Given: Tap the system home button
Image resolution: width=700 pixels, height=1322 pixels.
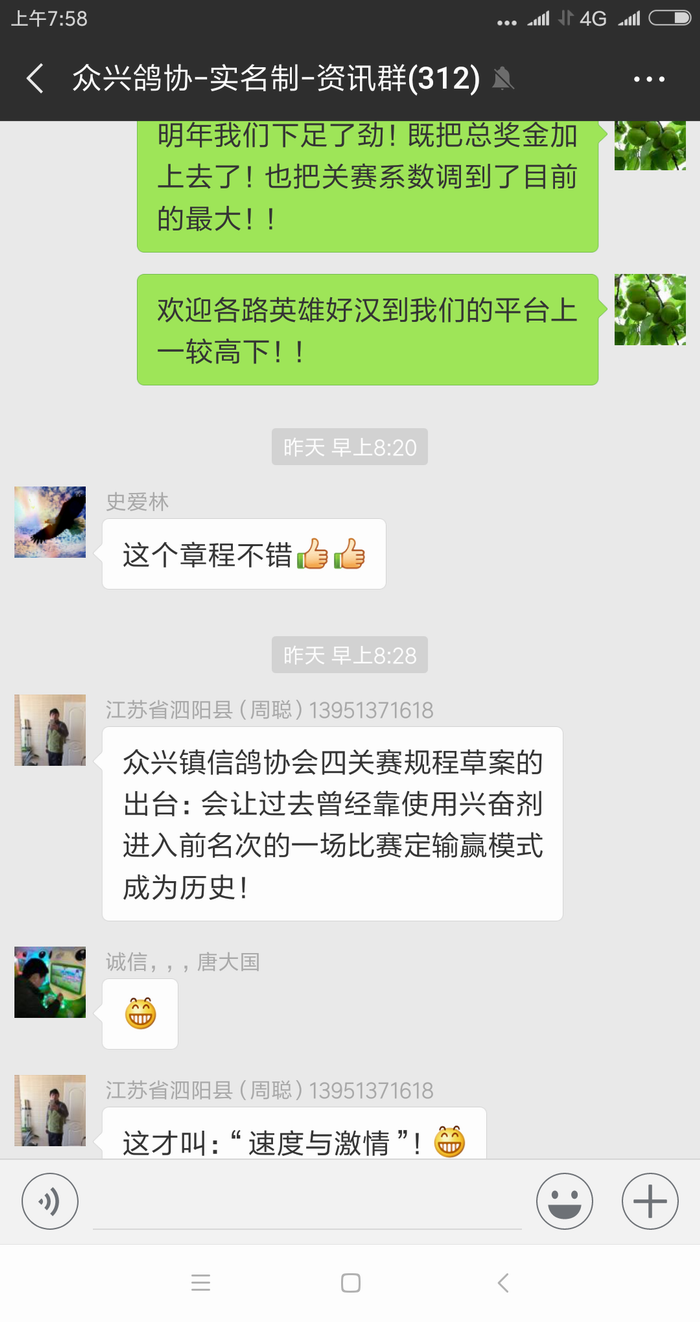Looking at the screenshot, I should coord(350,1283).
